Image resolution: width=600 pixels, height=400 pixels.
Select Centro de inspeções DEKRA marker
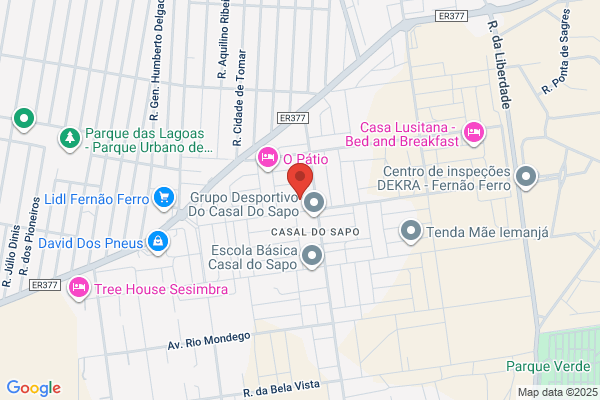coord(526,177)
